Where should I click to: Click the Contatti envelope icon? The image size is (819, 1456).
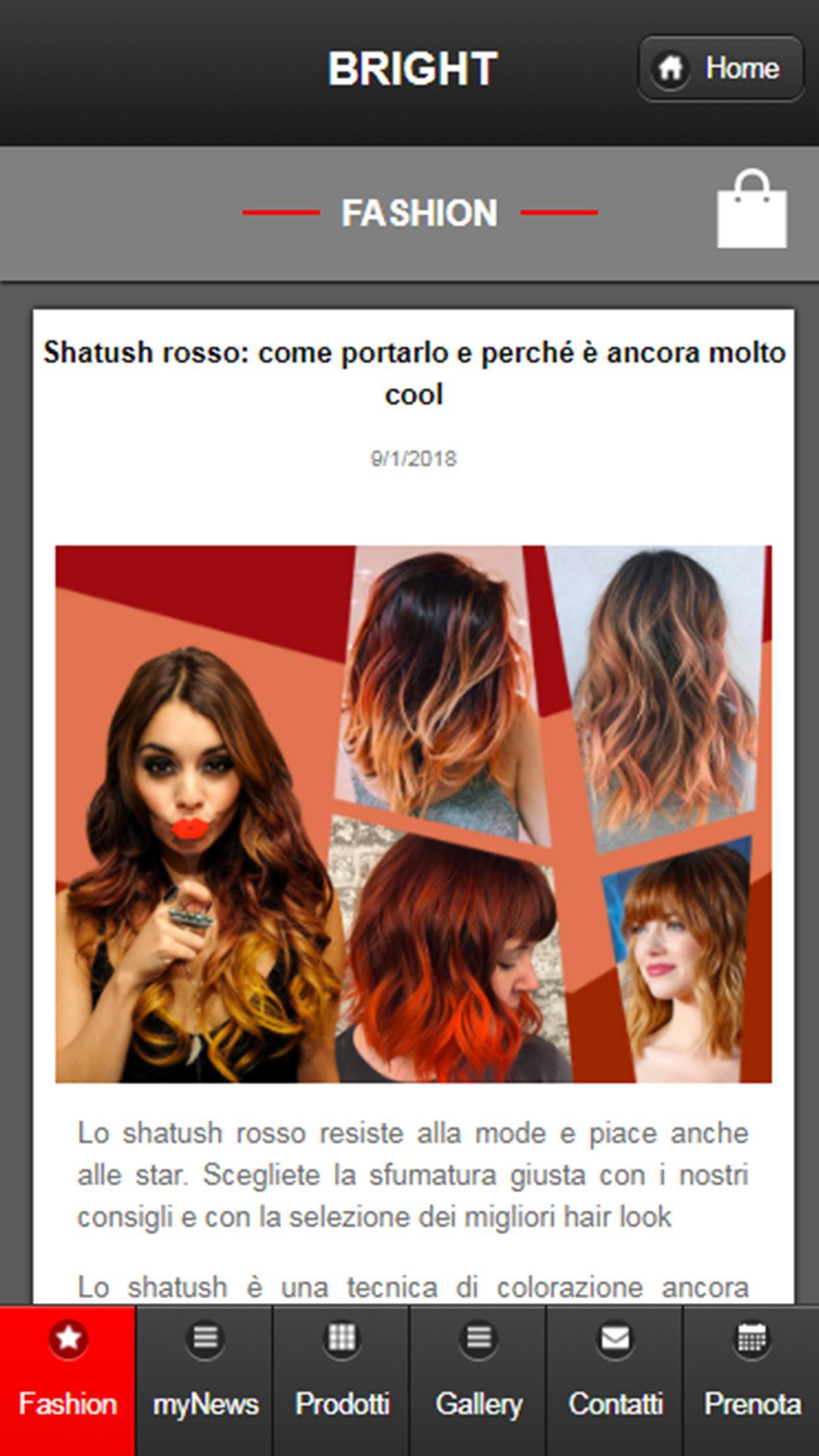(615, 1339)
